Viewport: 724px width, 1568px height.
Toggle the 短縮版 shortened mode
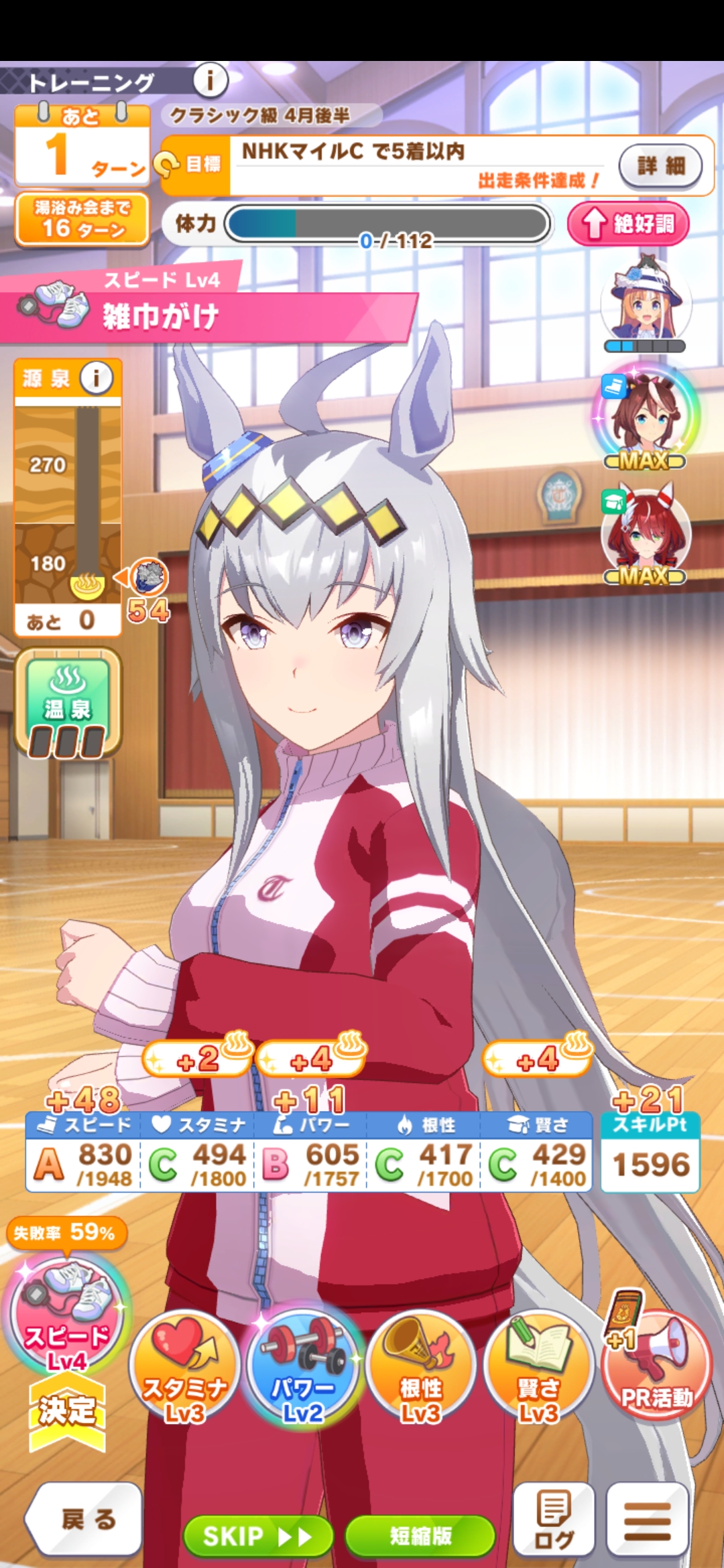click(x=420, y=1536)
